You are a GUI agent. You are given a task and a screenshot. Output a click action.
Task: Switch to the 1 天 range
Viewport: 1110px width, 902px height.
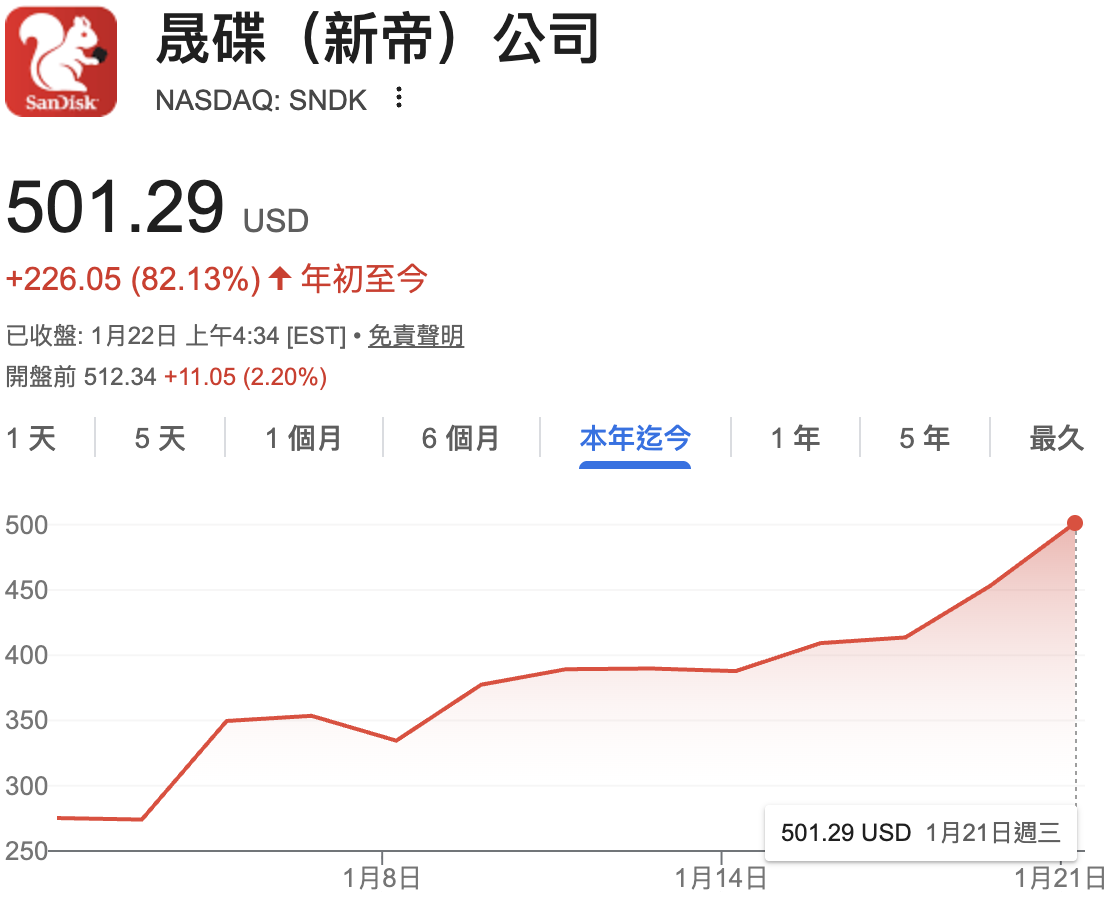point(31,438)
